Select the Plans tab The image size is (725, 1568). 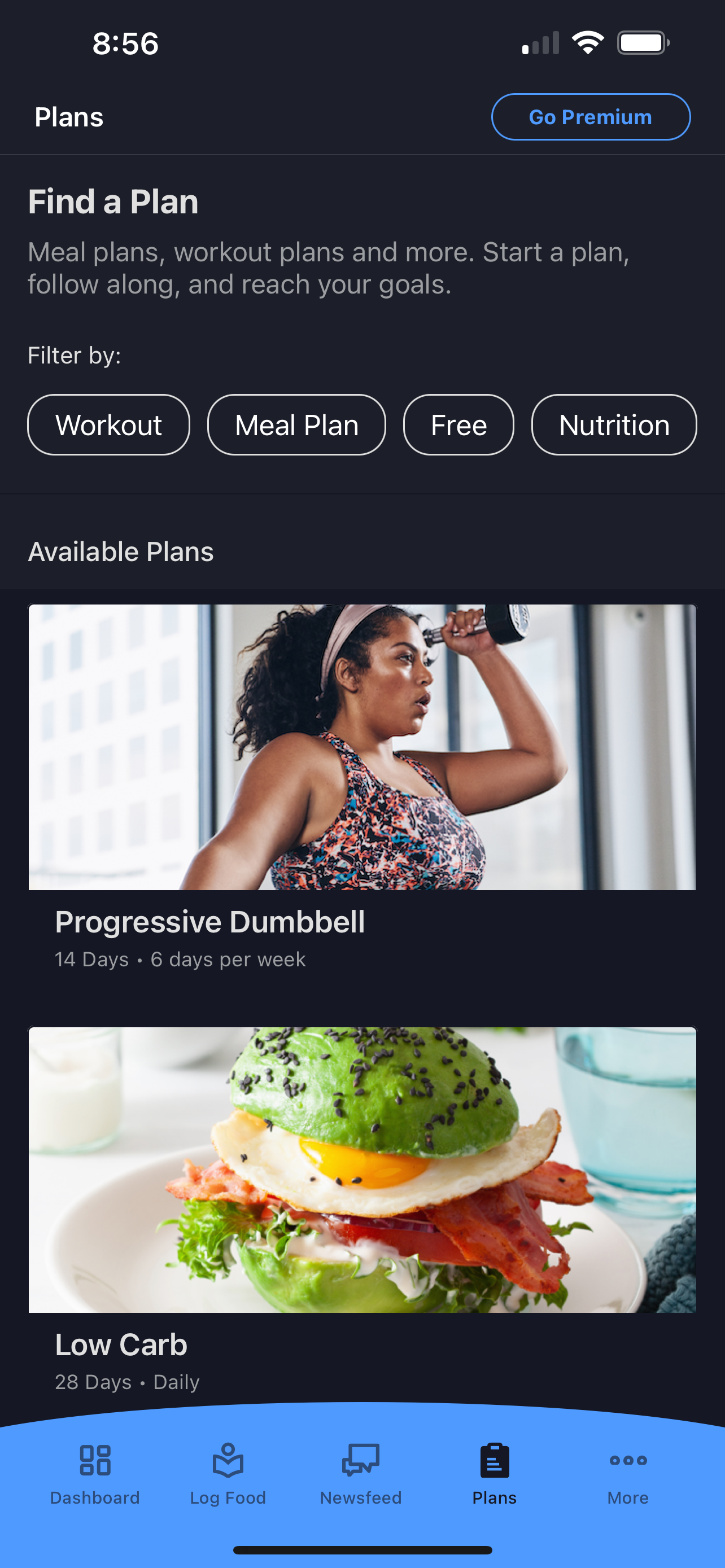coord(494,1474)
